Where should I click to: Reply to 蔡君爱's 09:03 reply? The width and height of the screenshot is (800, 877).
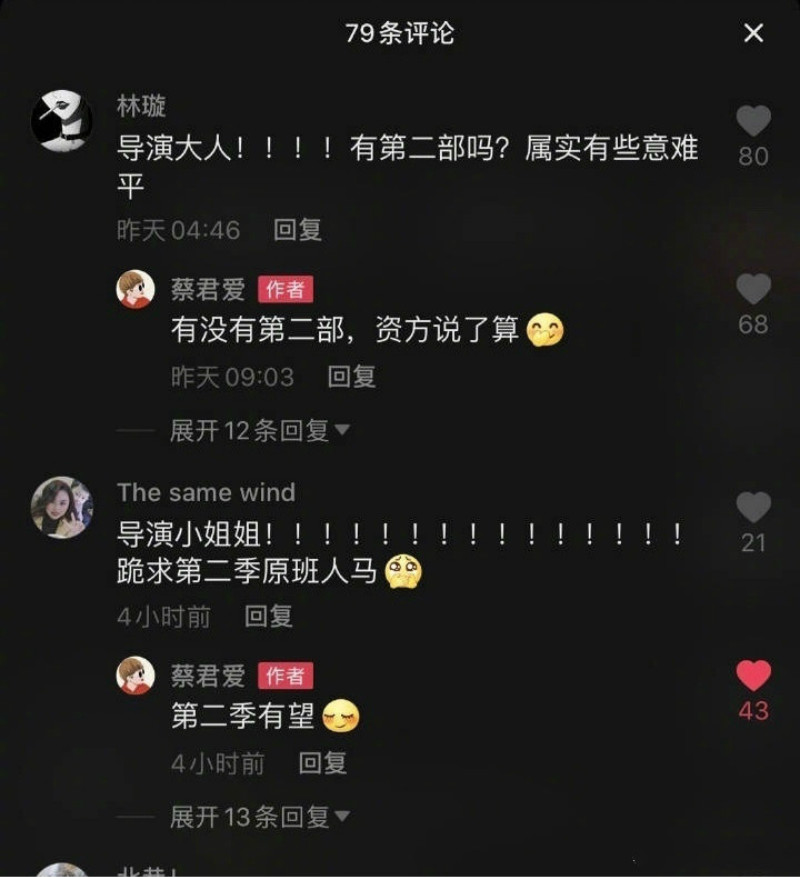click(x=351, y=377)
